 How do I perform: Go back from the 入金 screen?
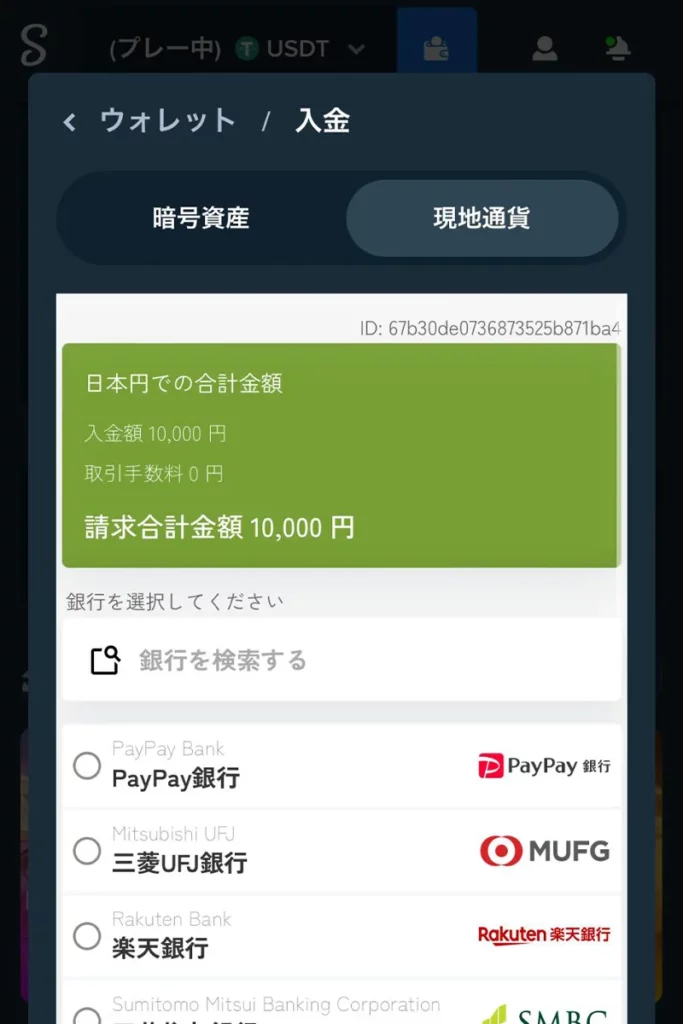[69, 122]
